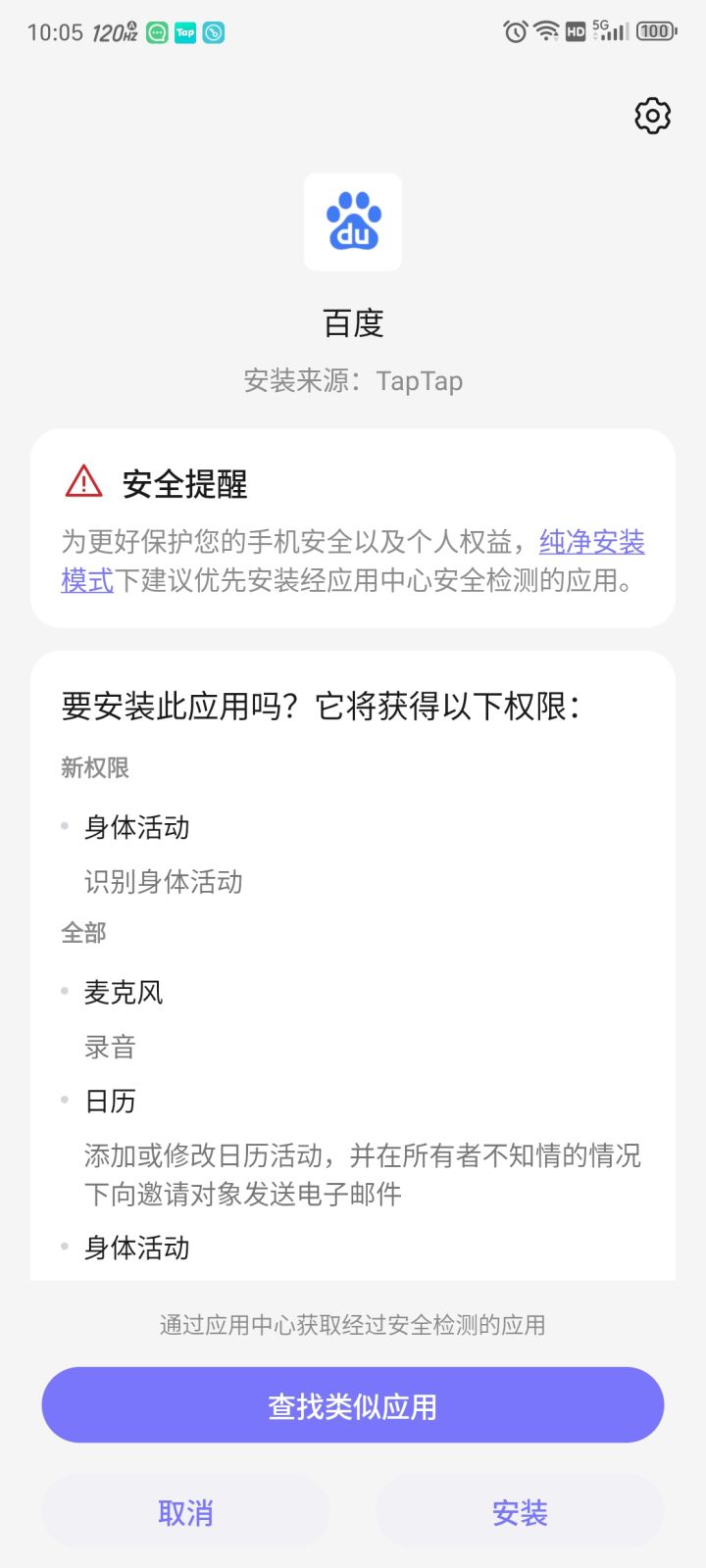
Task: Confirm with the 安装 button
Action: [x=520, y=1512]
